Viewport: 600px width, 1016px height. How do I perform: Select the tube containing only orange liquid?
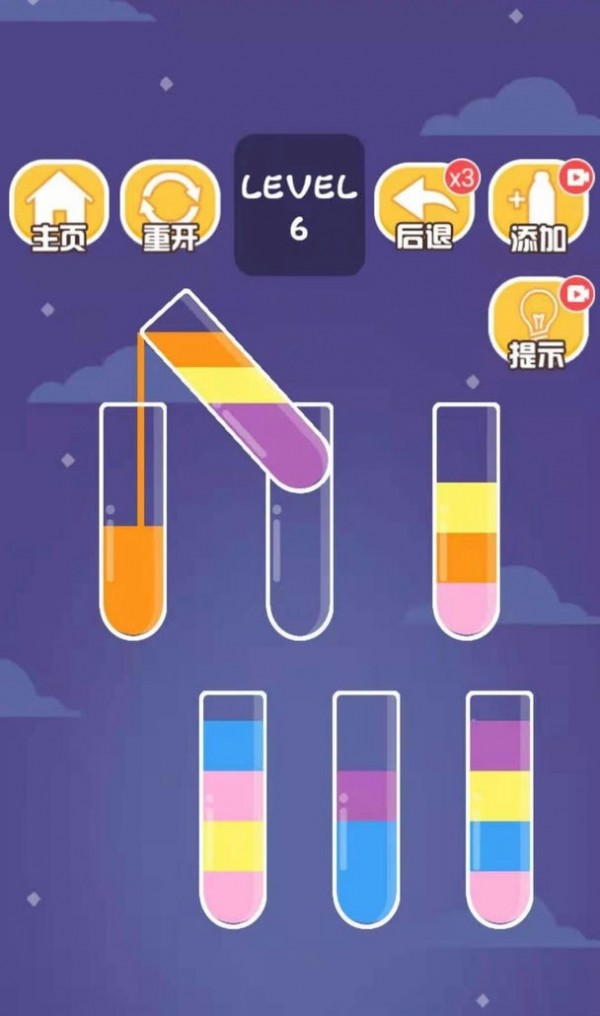[133, 540]
